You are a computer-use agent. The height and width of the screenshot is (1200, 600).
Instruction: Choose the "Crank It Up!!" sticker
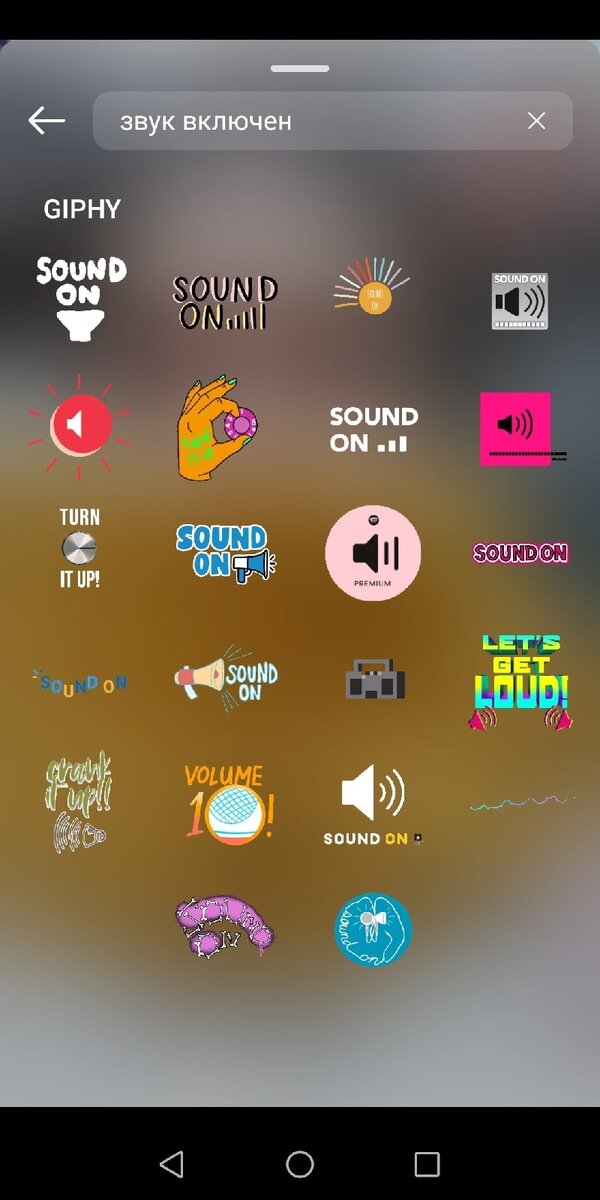[x=79, y=805]
